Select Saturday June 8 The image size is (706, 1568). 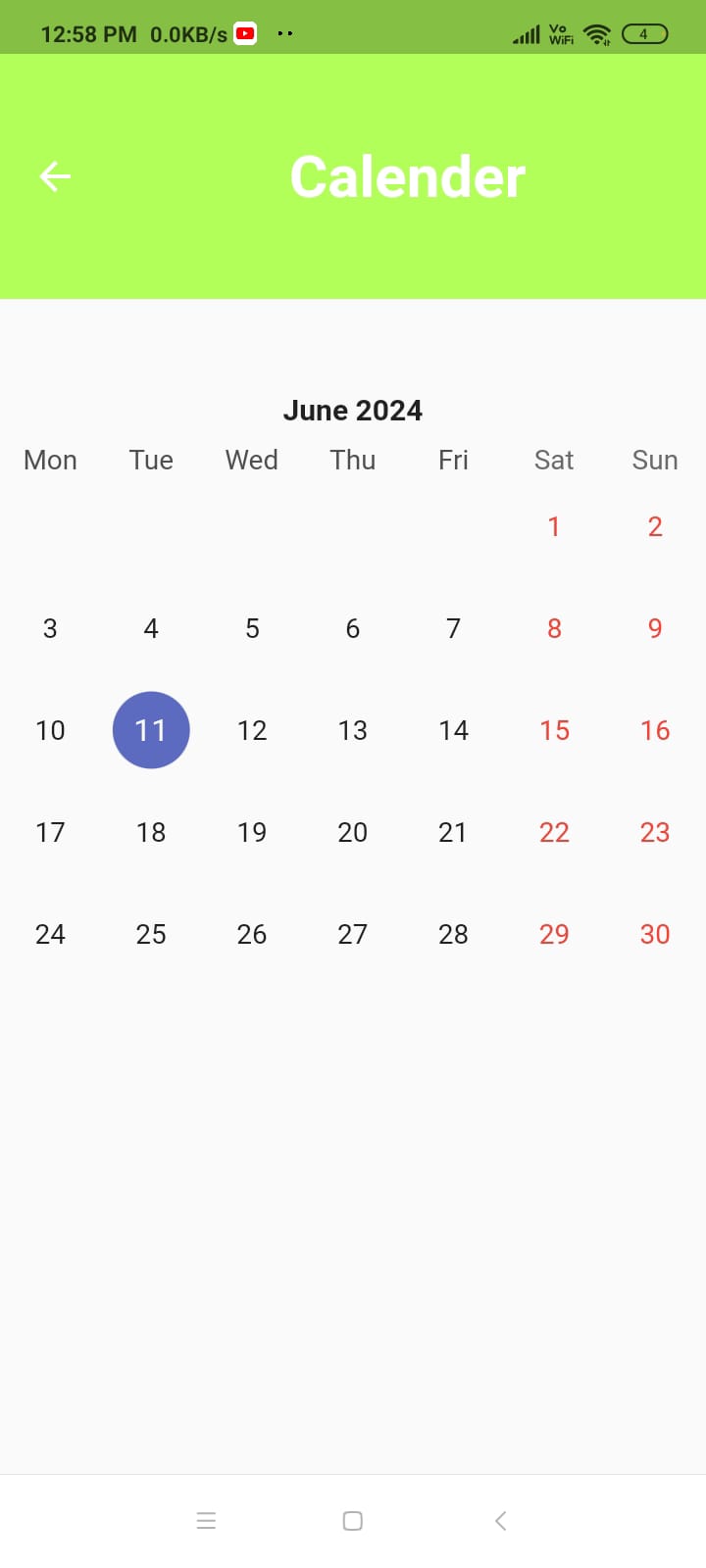(554, 628)
